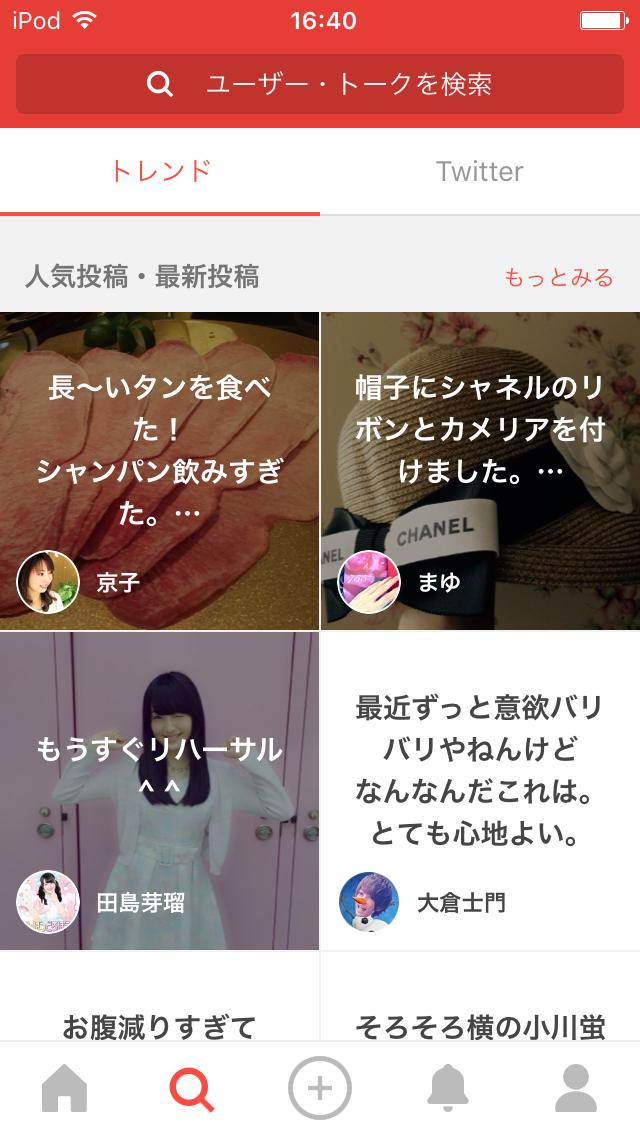The width and height of the screenshot is (640, 1136).
Task: Open 京子's post about 長〜いタン
Action: coord(160,470)
